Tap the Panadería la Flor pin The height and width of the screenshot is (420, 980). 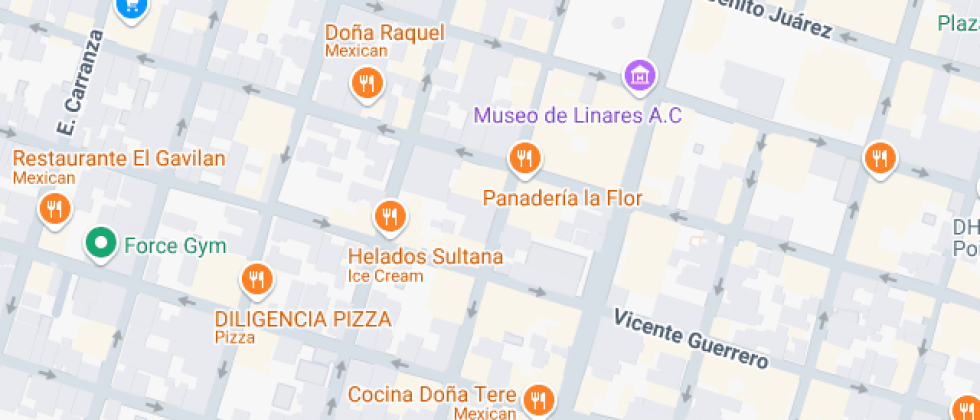[x=524, y=157]
